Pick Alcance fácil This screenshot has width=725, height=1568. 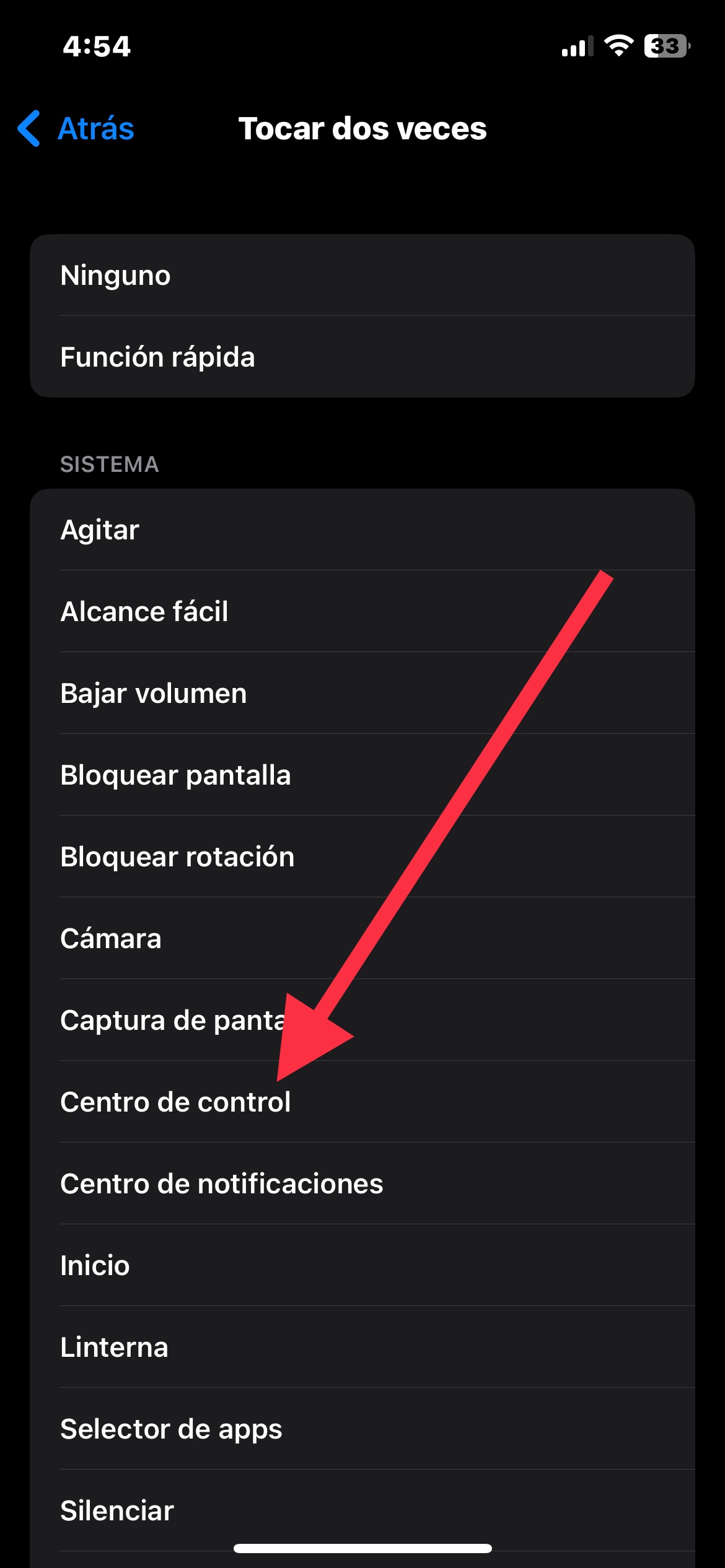(362, 611)
